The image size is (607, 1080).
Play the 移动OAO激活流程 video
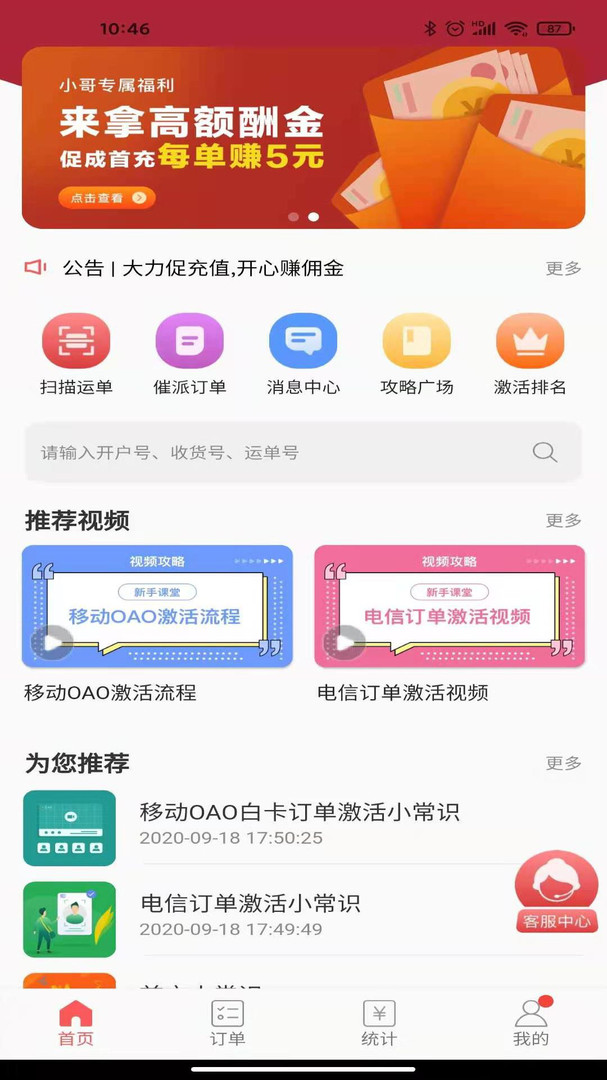157,606
